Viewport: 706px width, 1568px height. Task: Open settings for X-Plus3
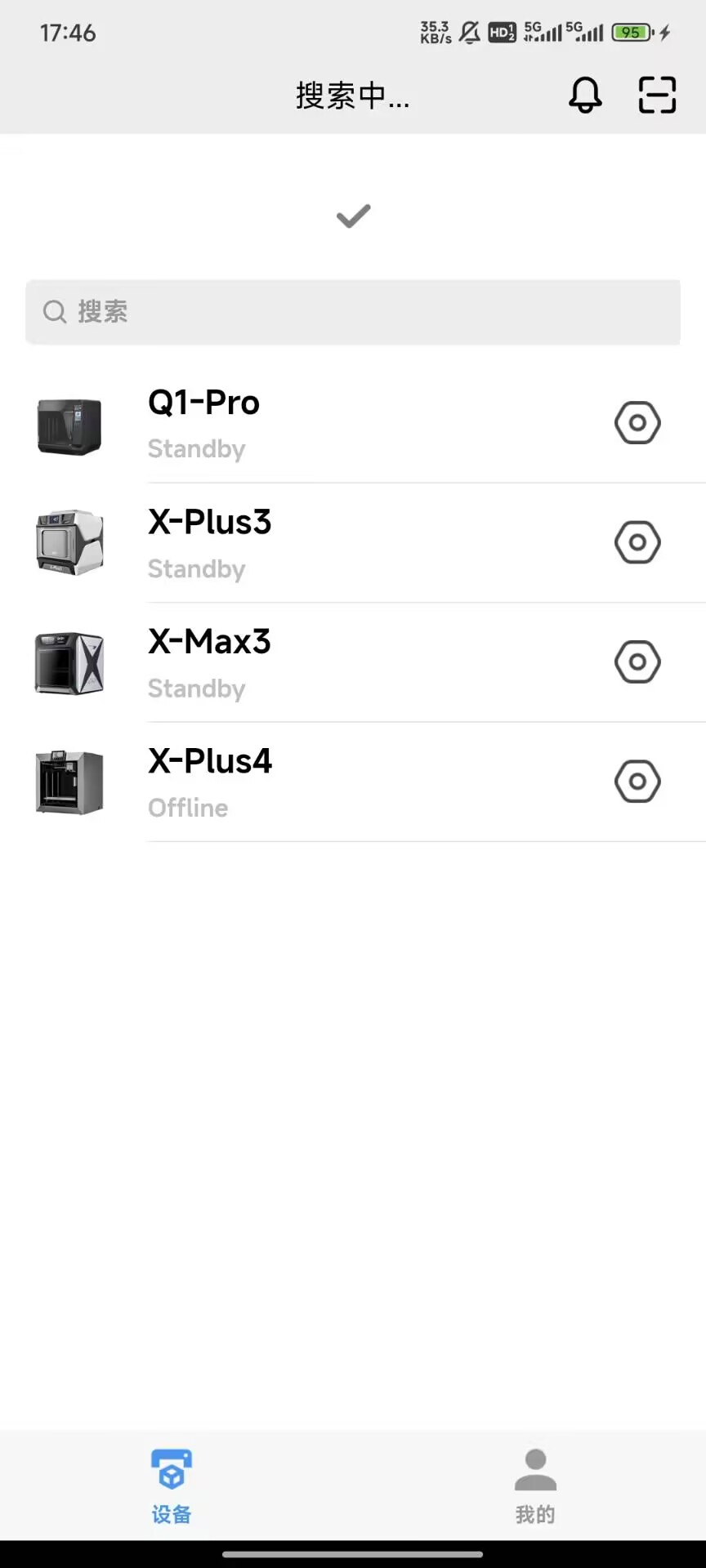coord(637,543)
